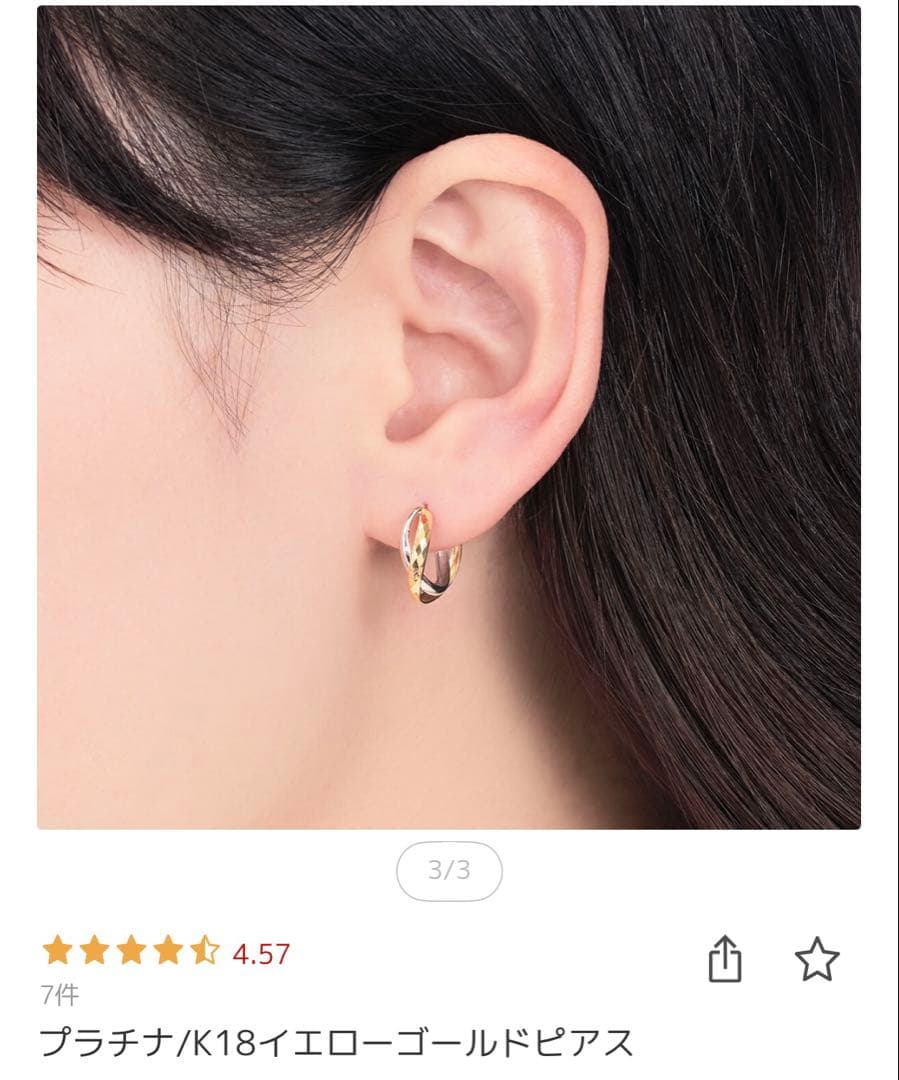Open the earring product photo
899x1080 pixels.
click(449, 418)
